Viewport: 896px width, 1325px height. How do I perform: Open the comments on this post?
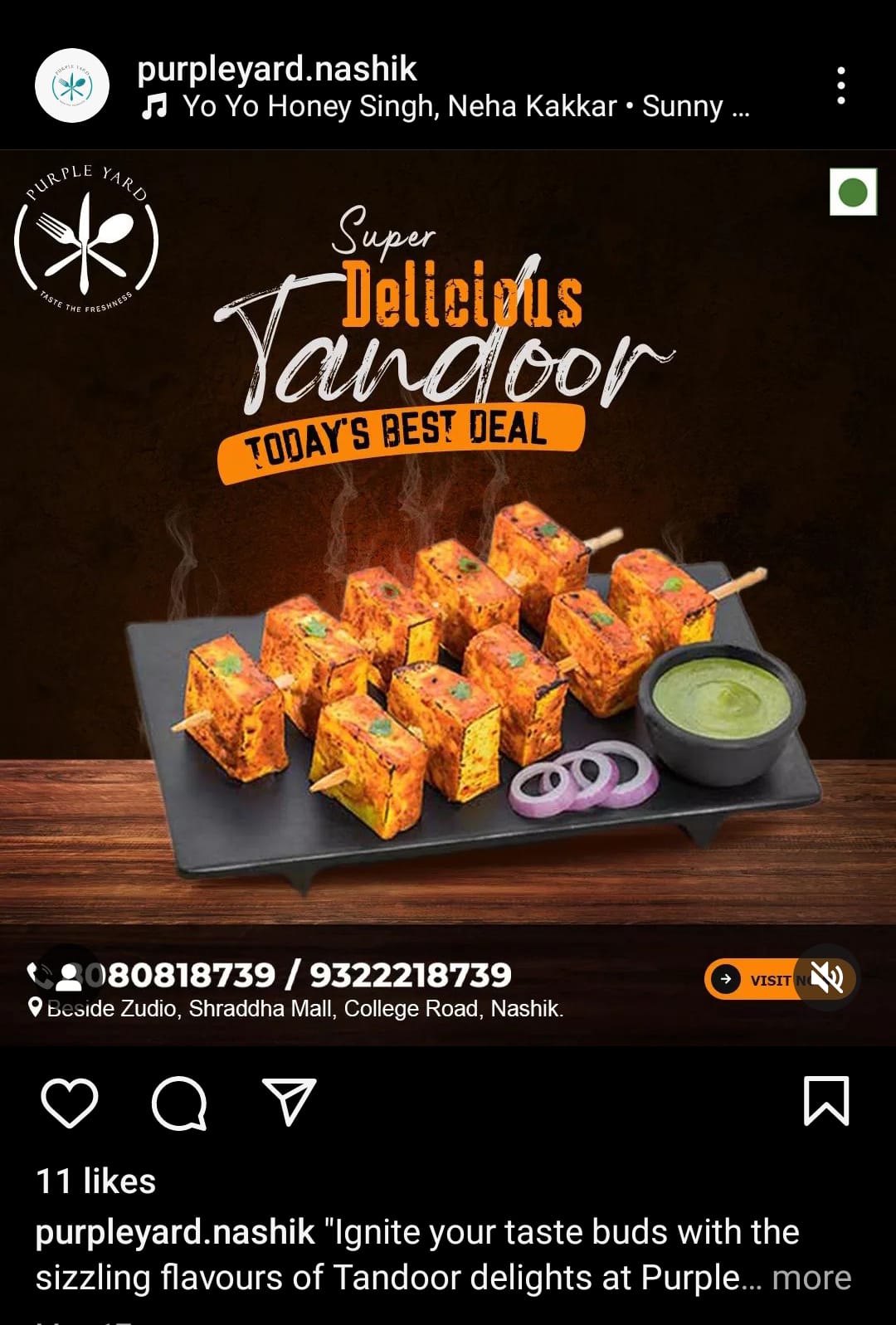pyautogui.click(x=179, y=1103)
